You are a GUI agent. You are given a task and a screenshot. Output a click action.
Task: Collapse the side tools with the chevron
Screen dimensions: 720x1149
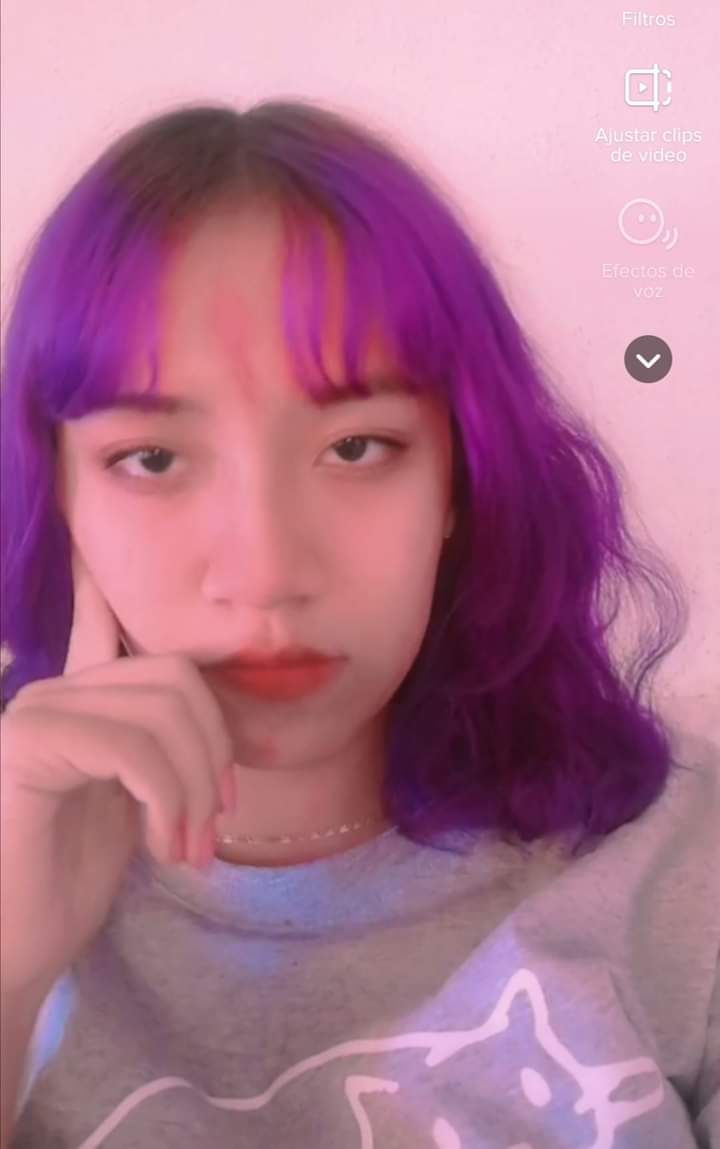pos(648,359)
